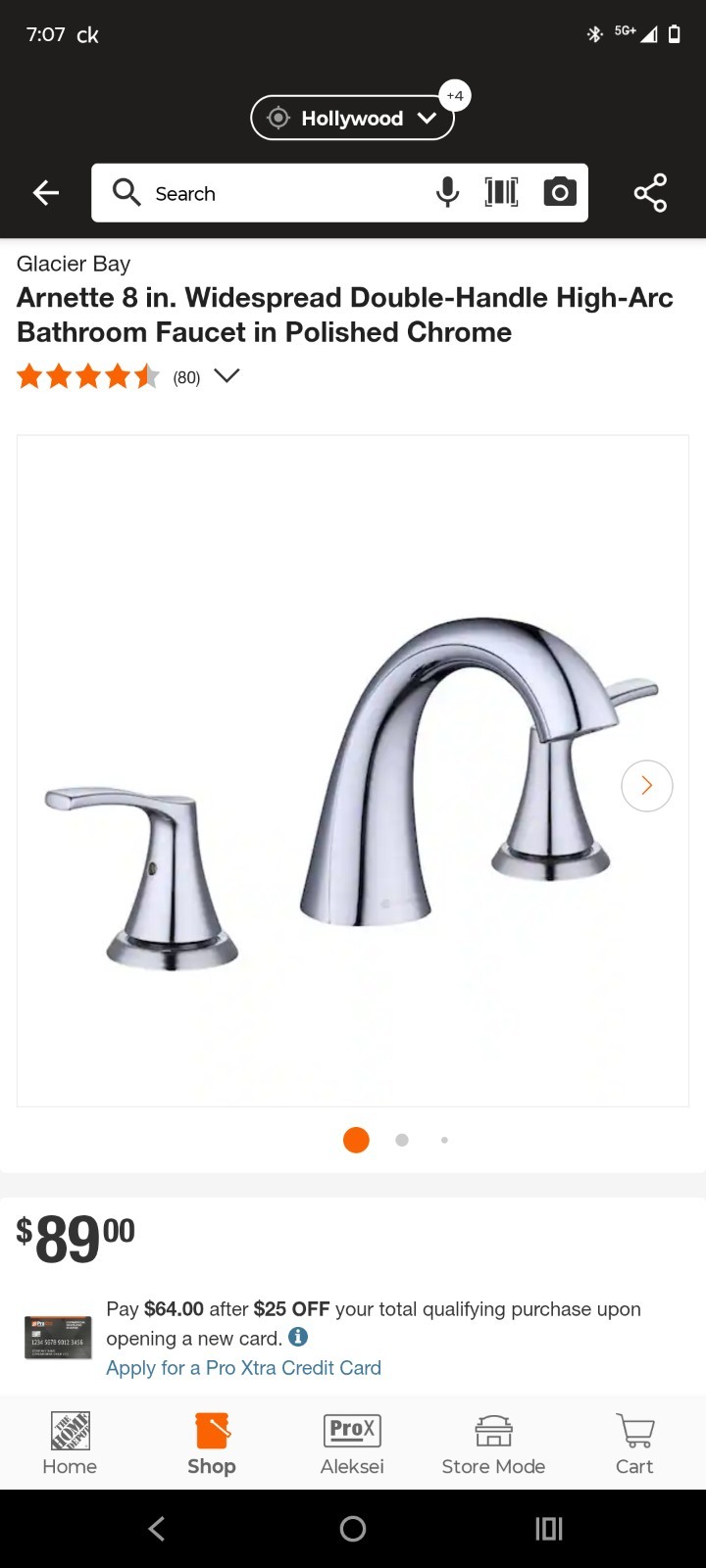Switch to Store Mode
The height and width of the screenshot is (1568, 706).
493,1443
